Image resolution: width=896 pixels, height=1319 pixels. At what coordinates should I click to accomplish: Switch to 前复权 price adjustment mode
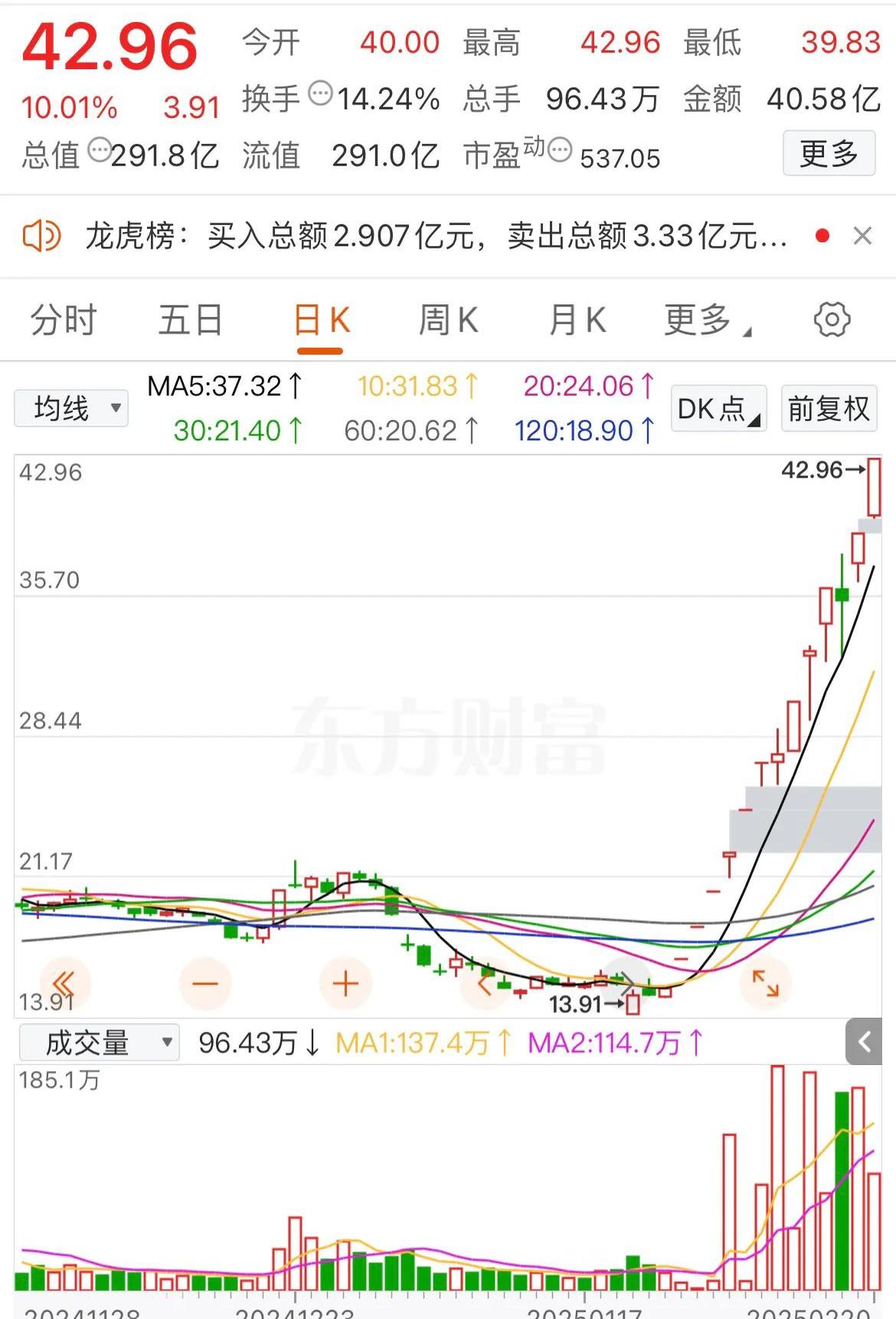pos(828,407)
